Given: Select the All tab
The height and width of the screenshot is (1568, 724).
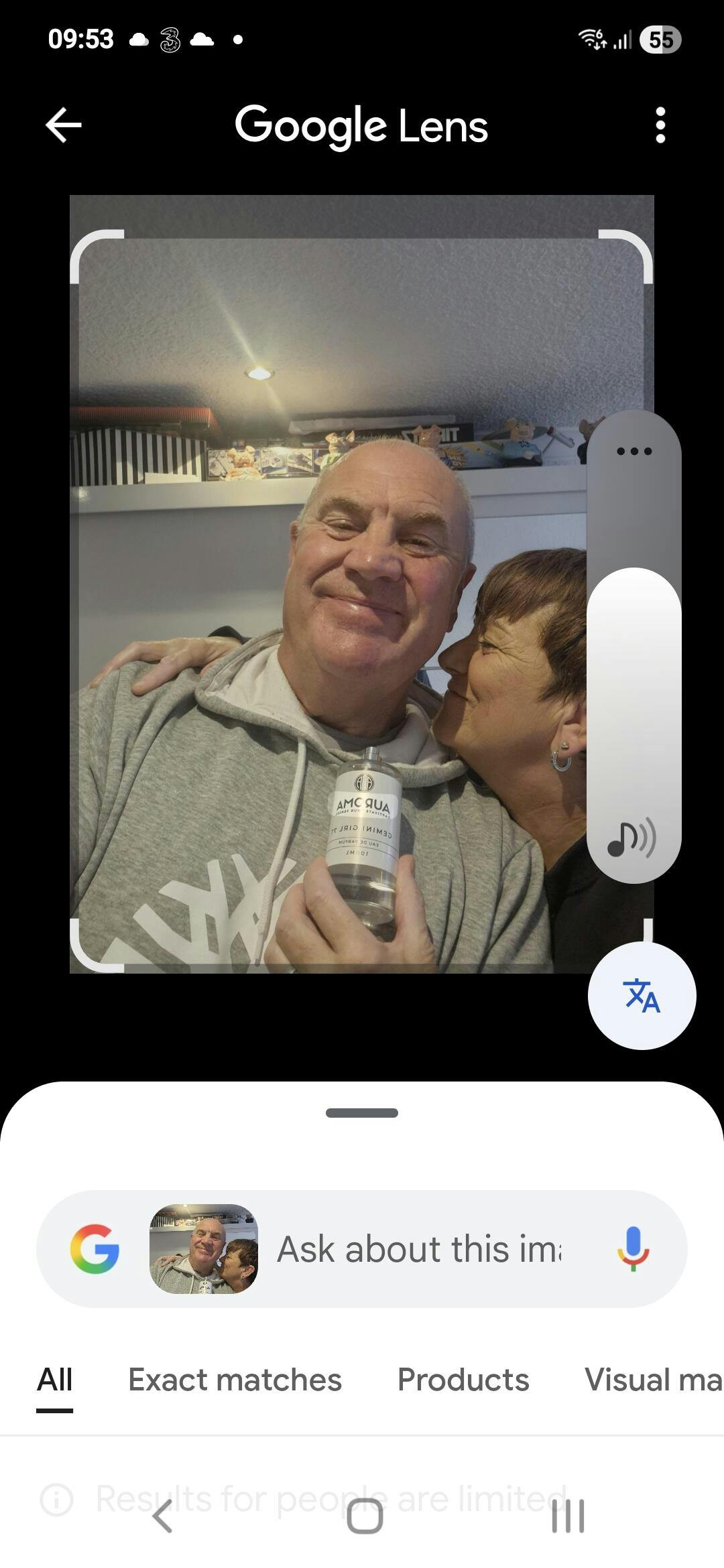Looking at the screenshot, I should [55, 1380].
